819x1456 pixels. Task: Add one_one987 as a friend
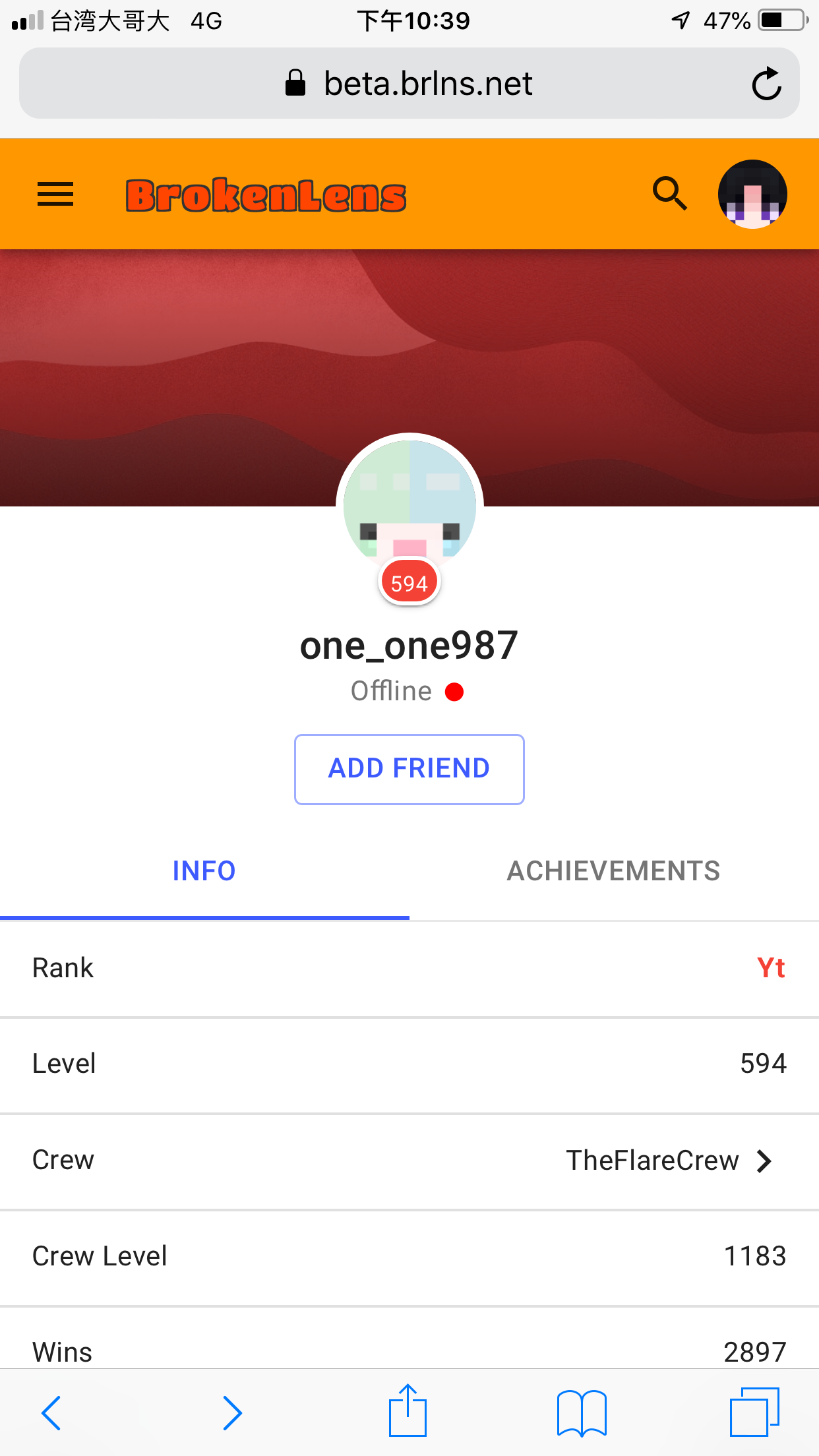[409, 769]
